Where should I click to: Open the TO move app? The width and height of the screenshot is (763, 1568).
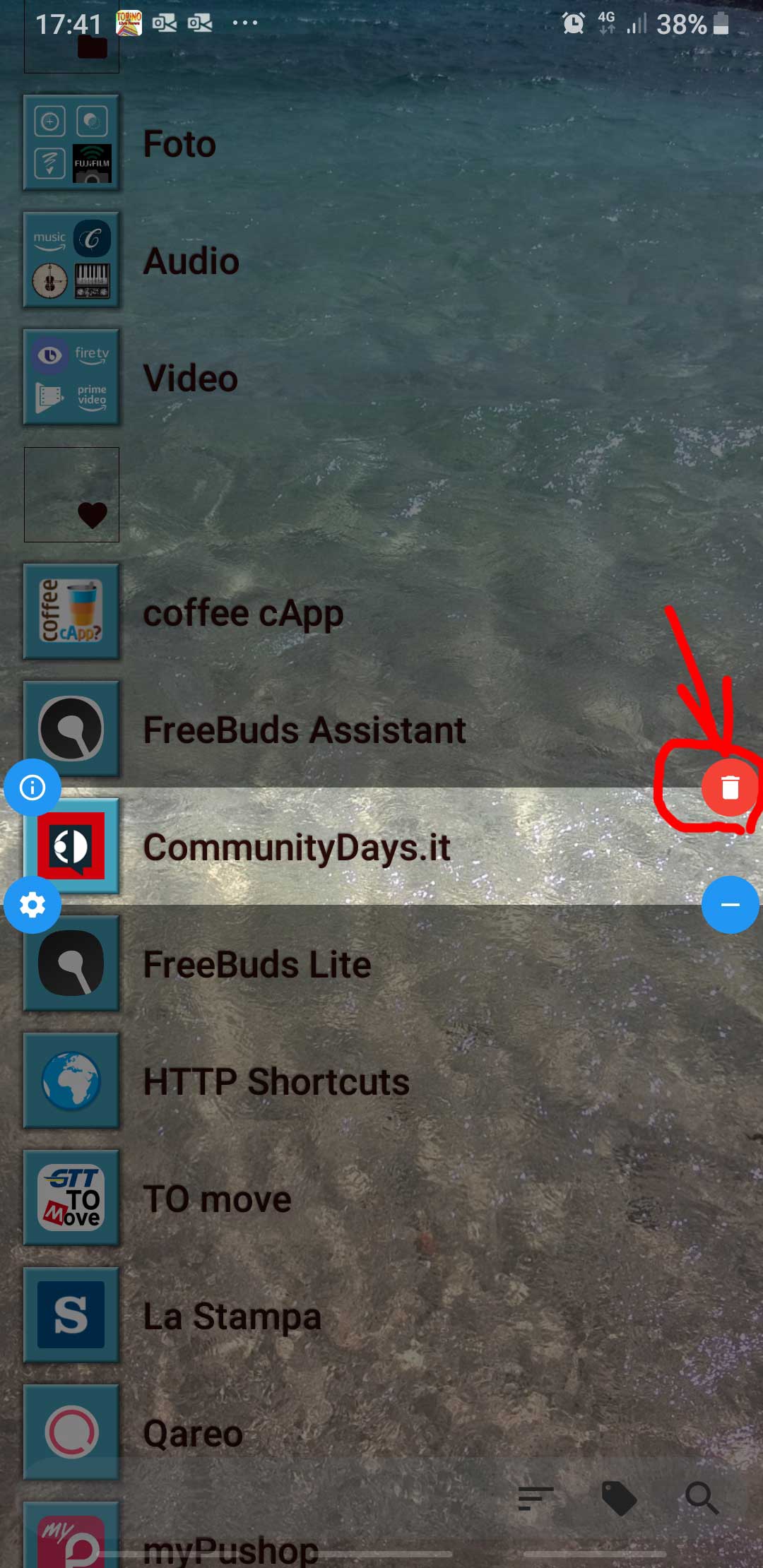[x=71, y=1198]
